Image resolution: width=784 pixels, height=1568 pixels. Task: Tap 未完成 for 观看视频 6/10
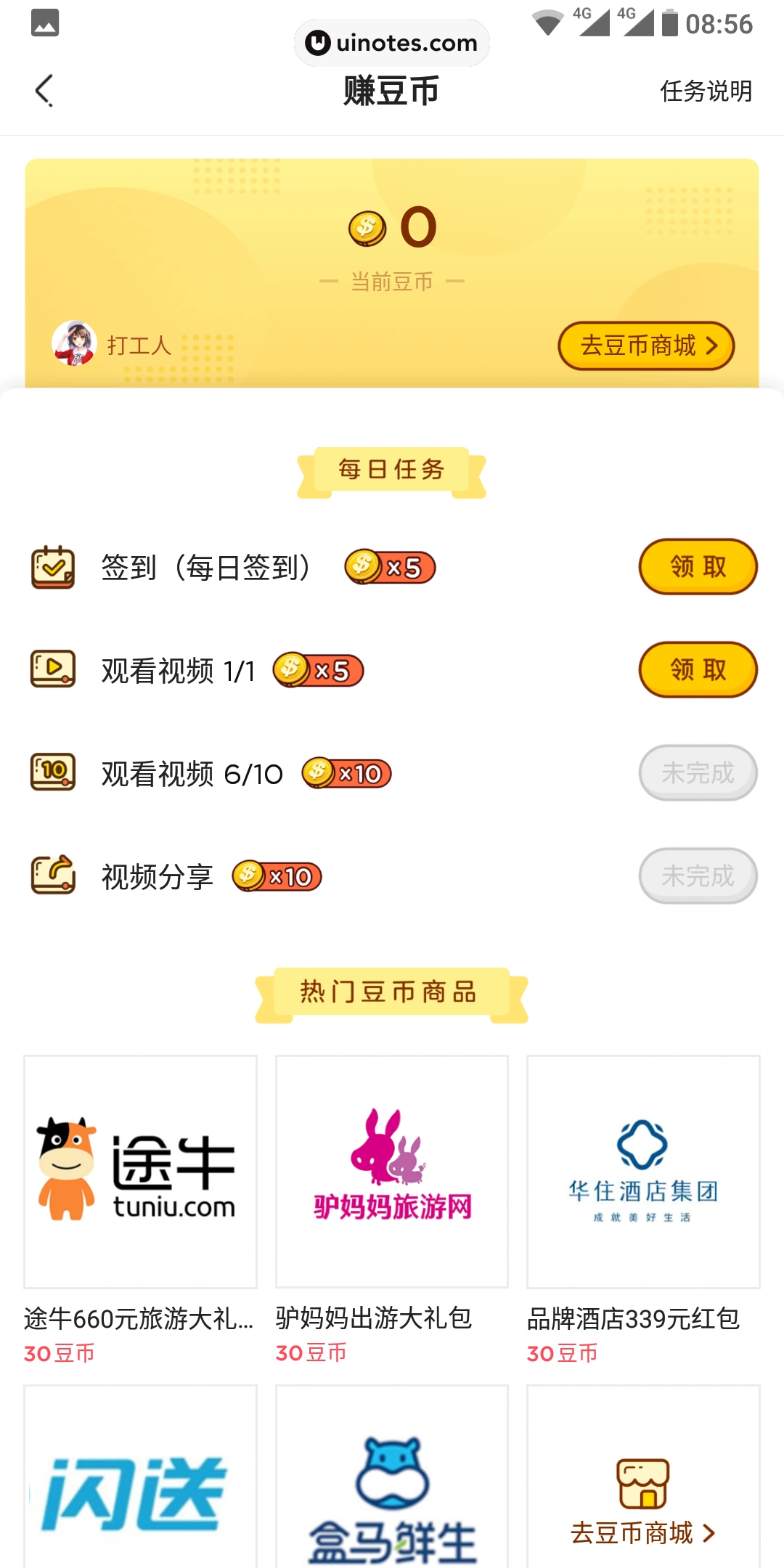(x=698, y=773)
